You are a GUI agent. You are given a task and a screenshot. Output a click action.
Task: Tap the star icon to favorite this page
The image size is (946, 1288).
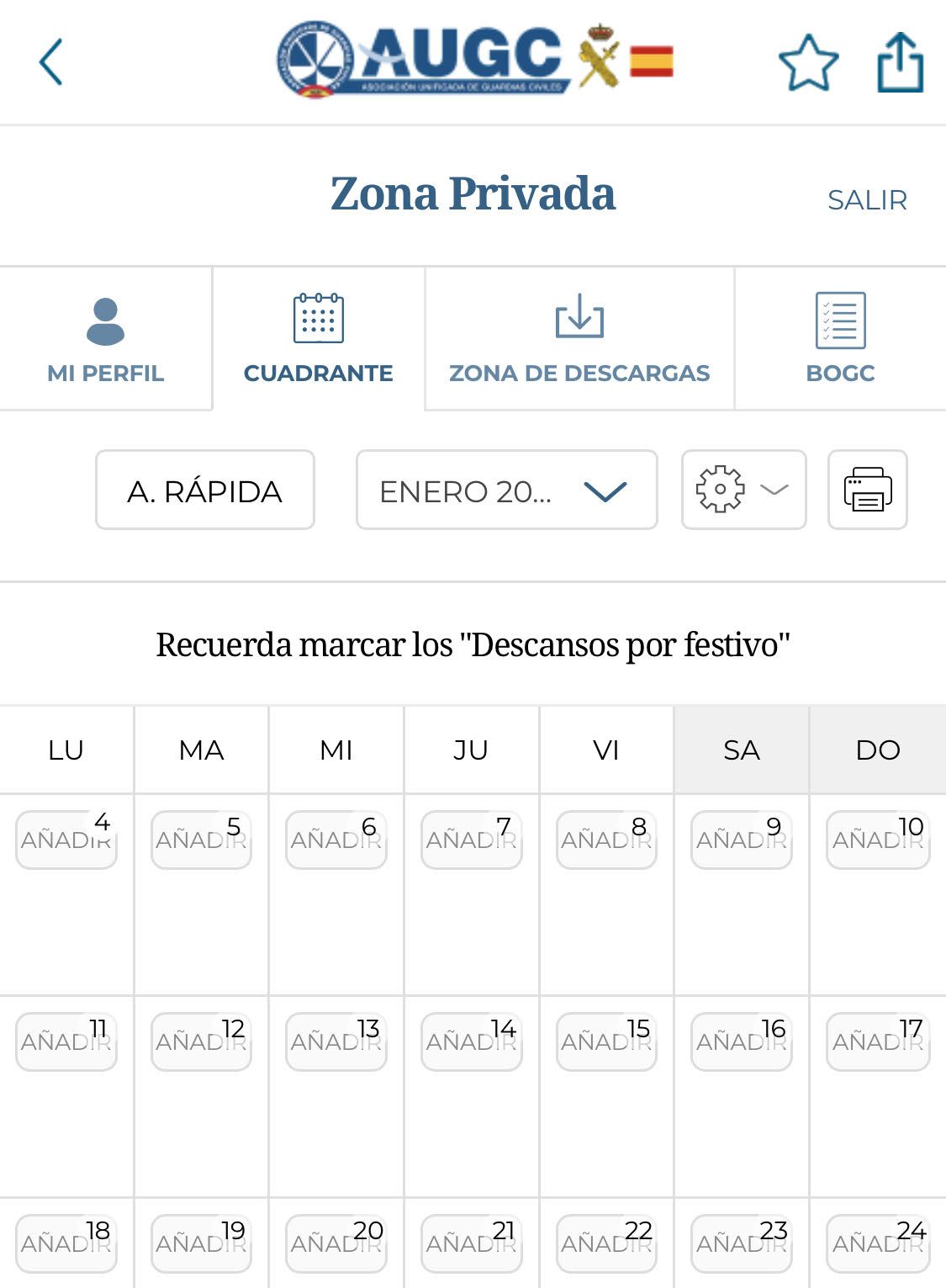pos(809,63)
